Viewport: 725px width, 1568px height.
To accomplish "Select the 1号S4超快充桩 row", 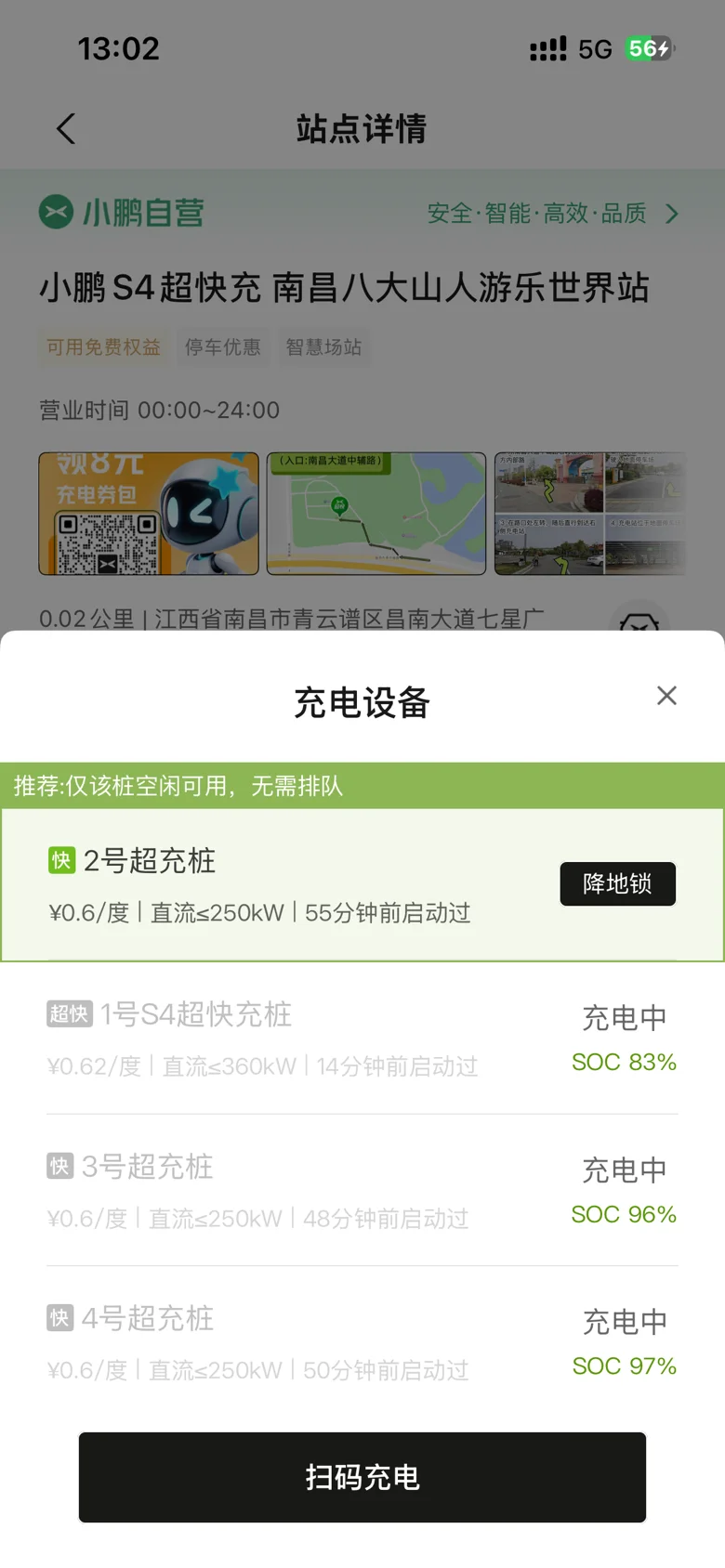I will pos(362,1038).
